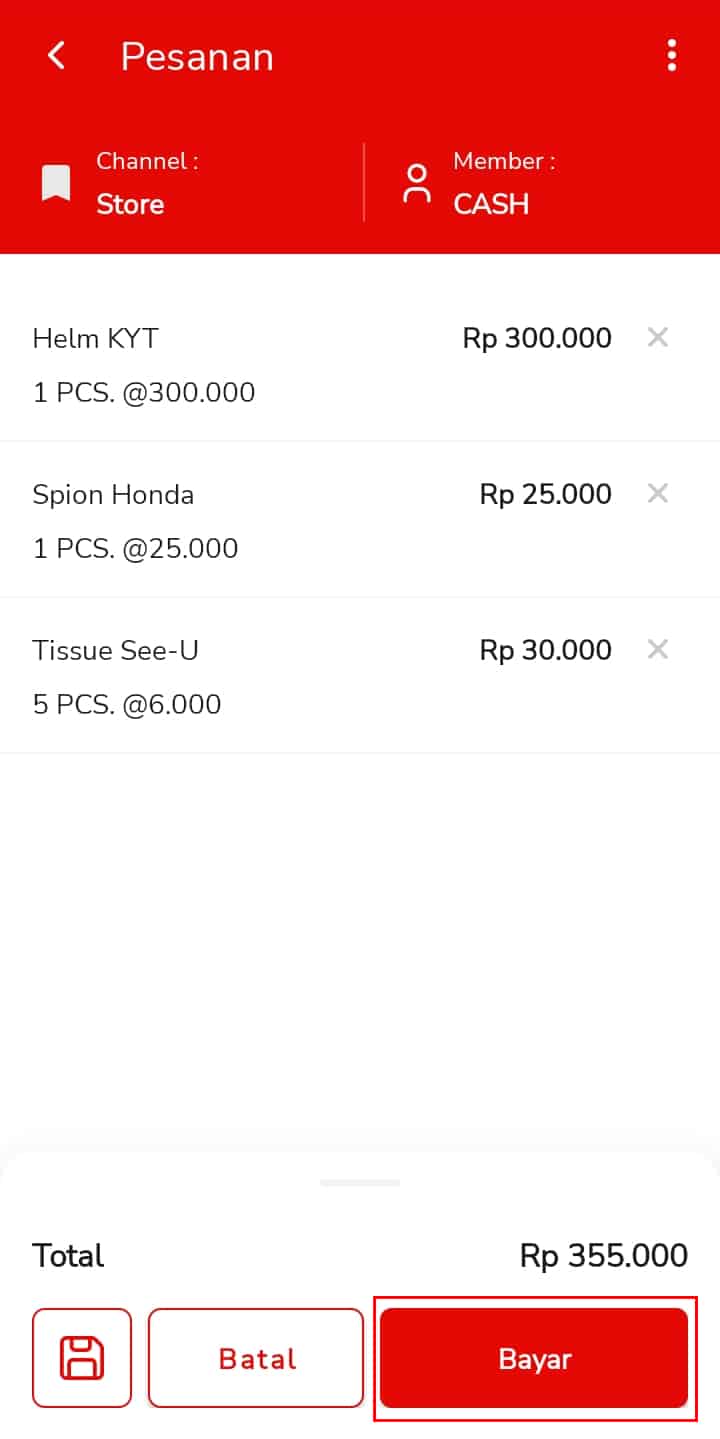
Task: Save the order with the disk icon
Action: point(82,1358)
